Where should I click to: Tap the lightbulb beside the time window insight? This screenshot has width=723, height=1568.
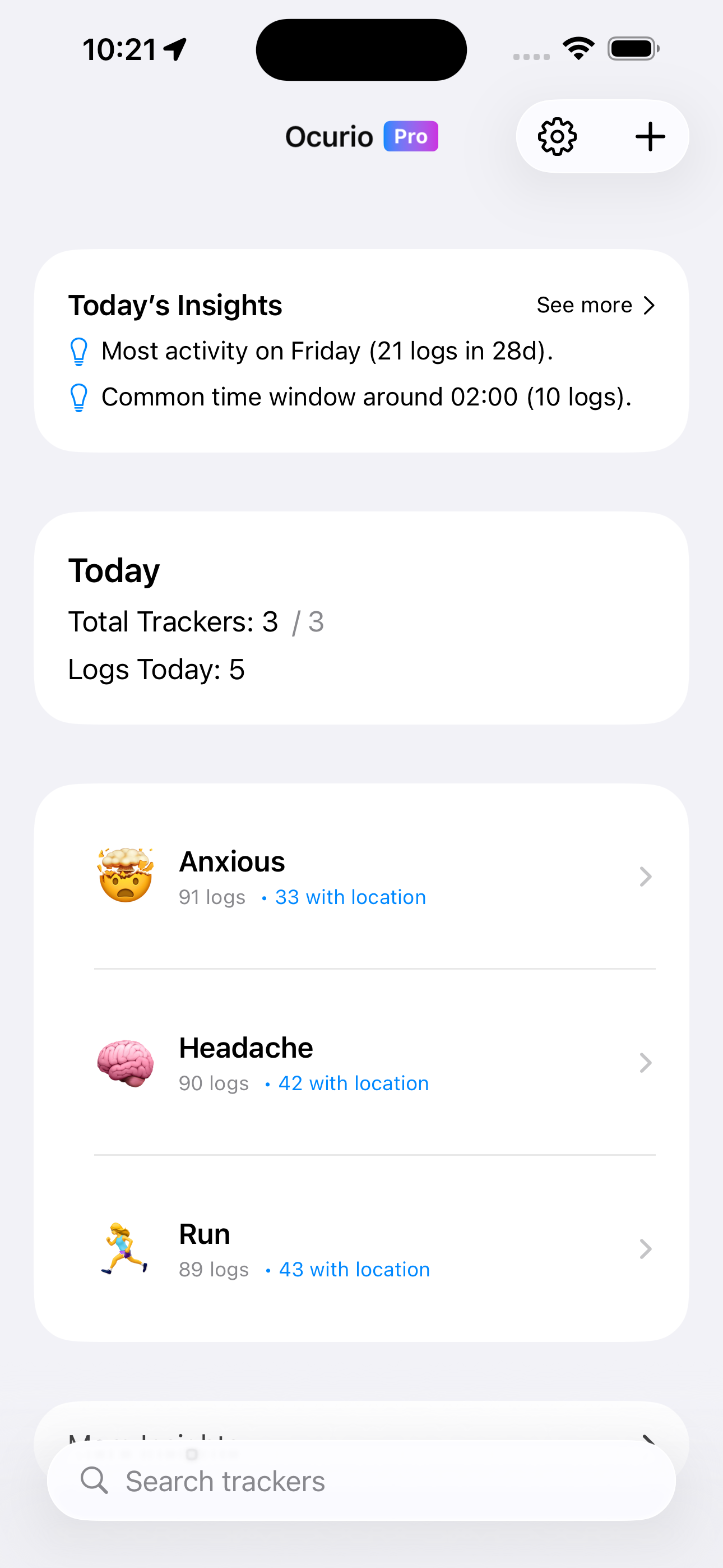pyautogui.click(x=78, y=397)
